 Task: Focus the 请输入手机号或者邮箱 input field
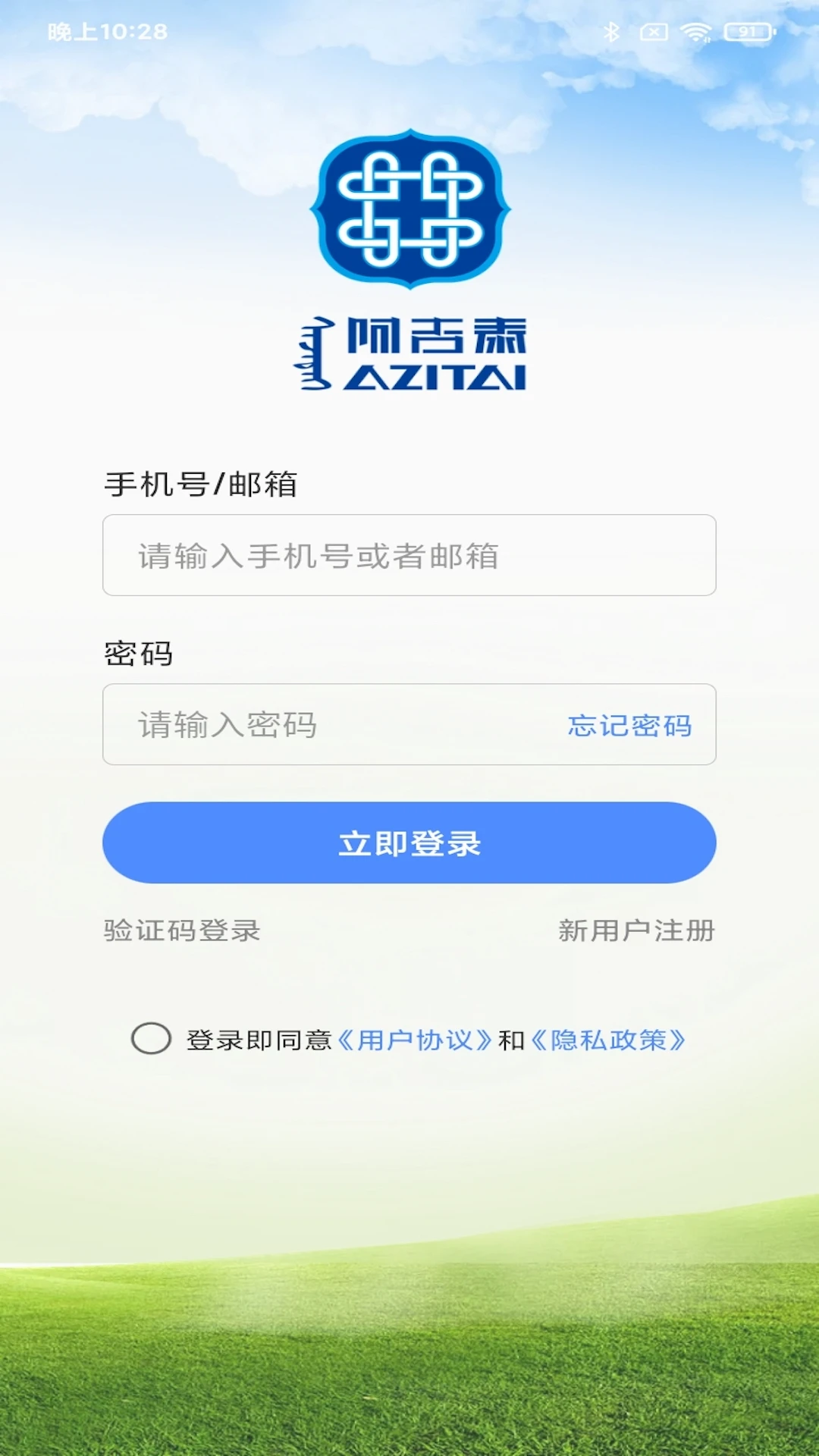(x=409, y=556)
